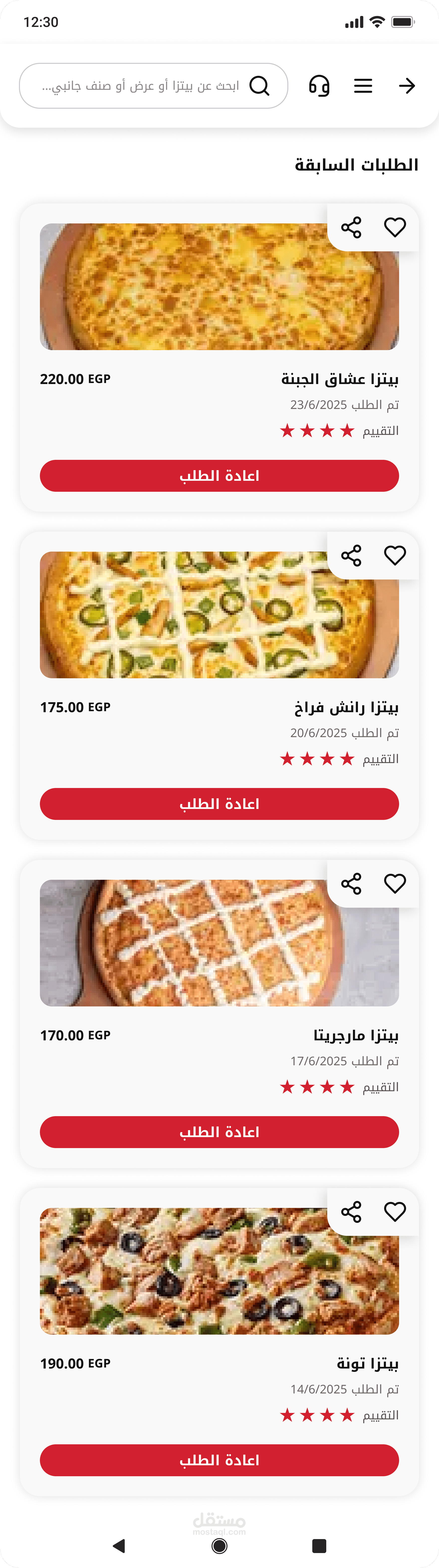
Task: Tap the system back button
Action: 119,1546
